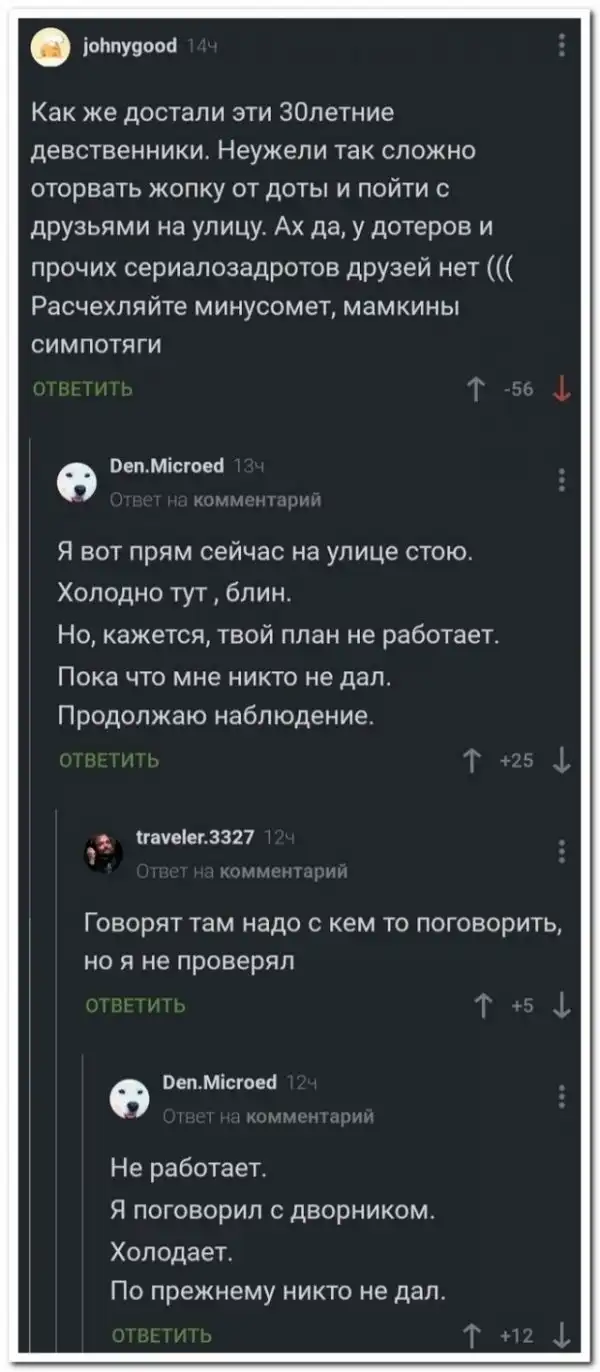This screenshot has width=600, height=1372.
Task: Upvote the comment rated +25
Action: [x=470, y=761]
